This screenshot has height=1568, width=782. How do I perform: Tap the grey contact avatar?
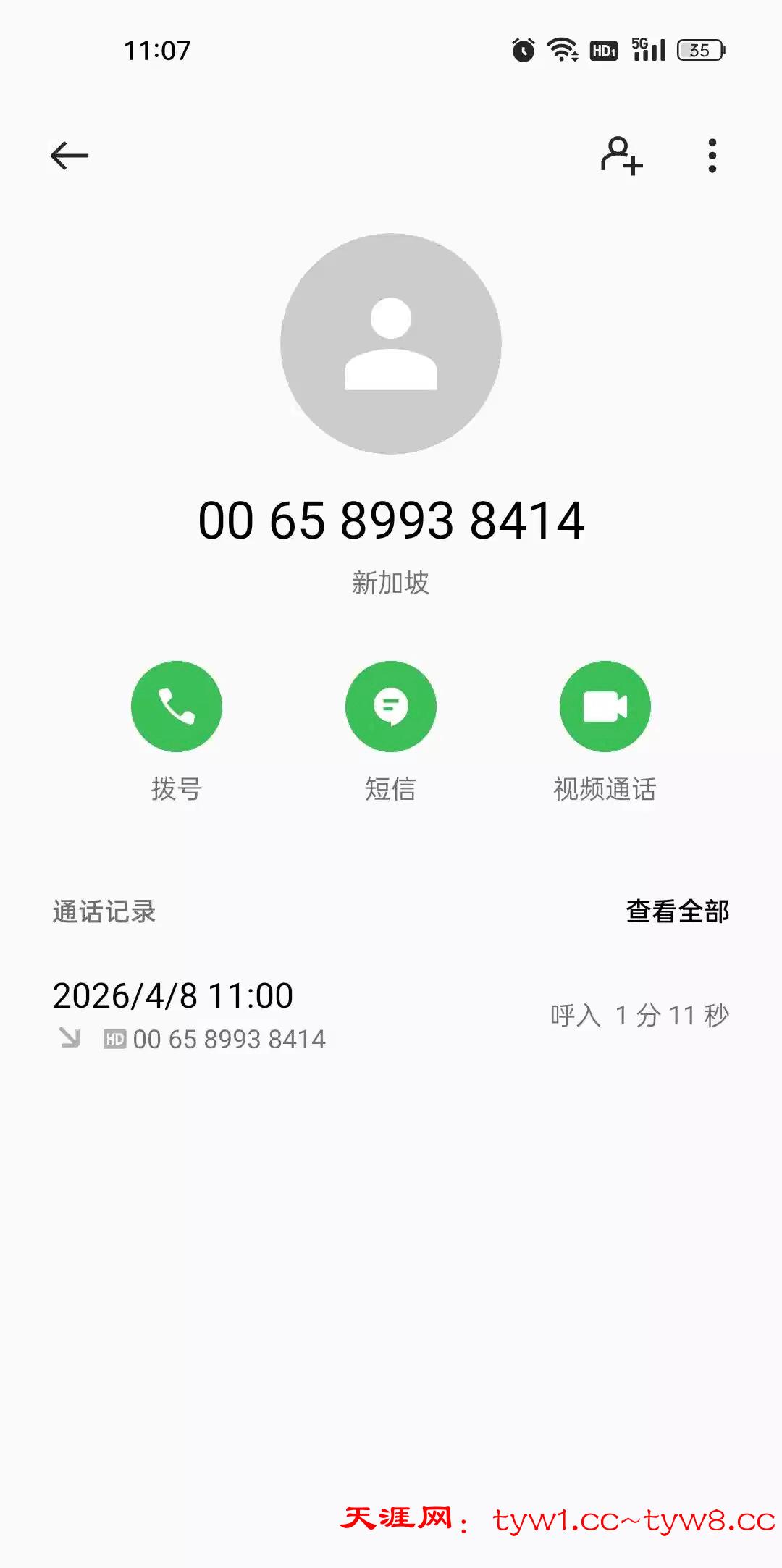pos(391,344)
